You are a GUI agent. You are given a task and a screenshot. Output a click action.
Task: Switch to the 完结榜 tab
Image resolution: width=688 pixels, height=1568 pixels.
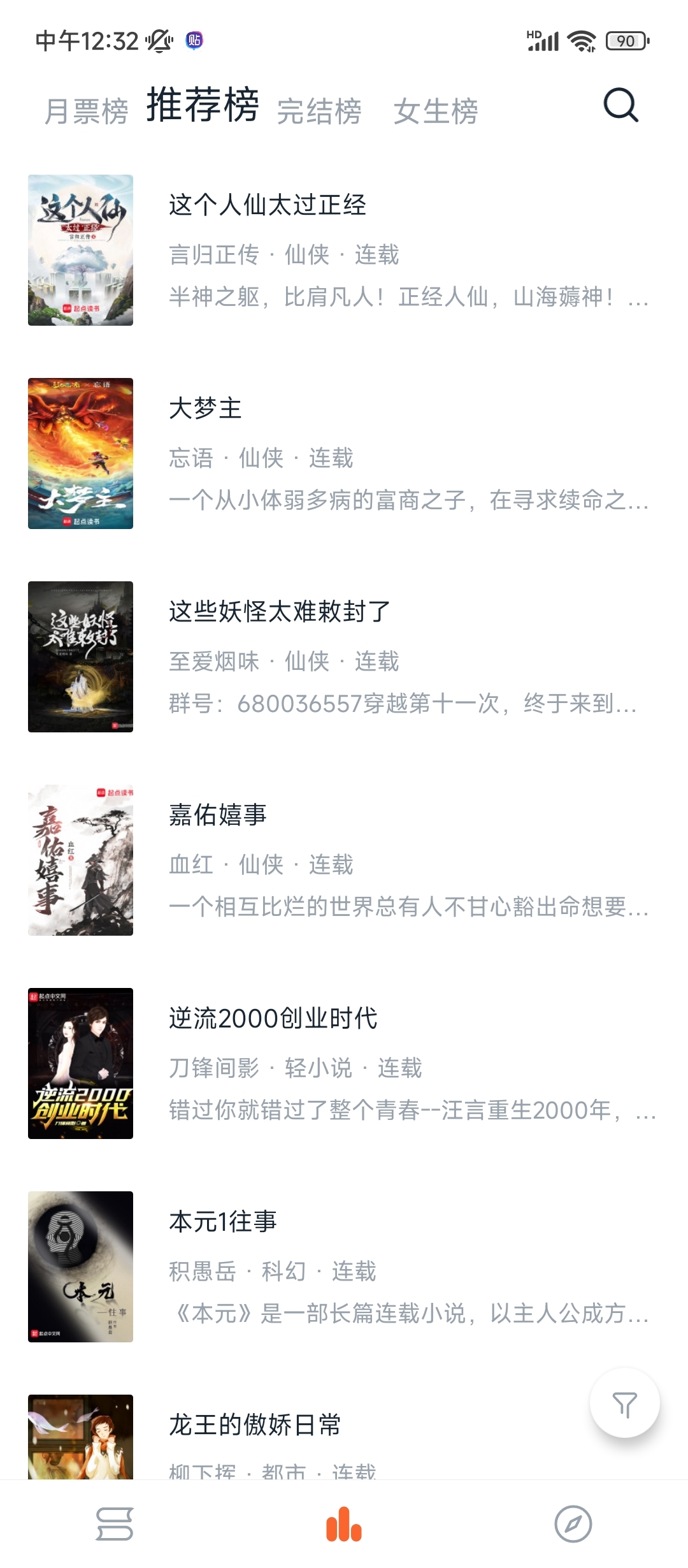coord(319,112)
